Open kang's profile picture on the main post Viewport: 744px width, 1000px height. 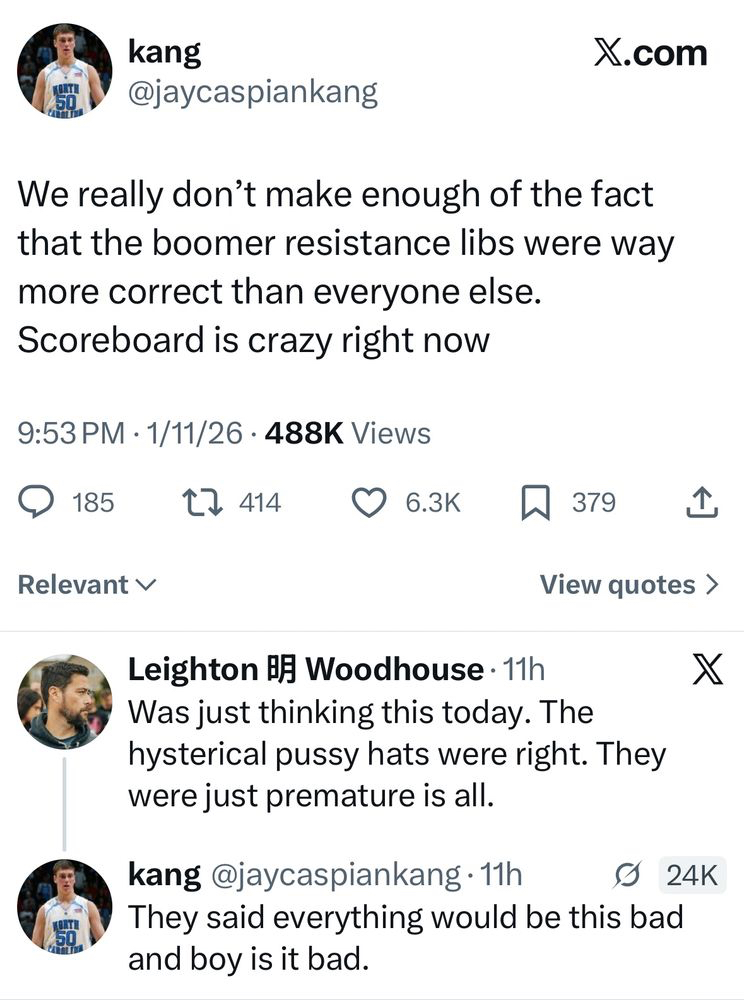pyautogui.click(x=64, y=71)
